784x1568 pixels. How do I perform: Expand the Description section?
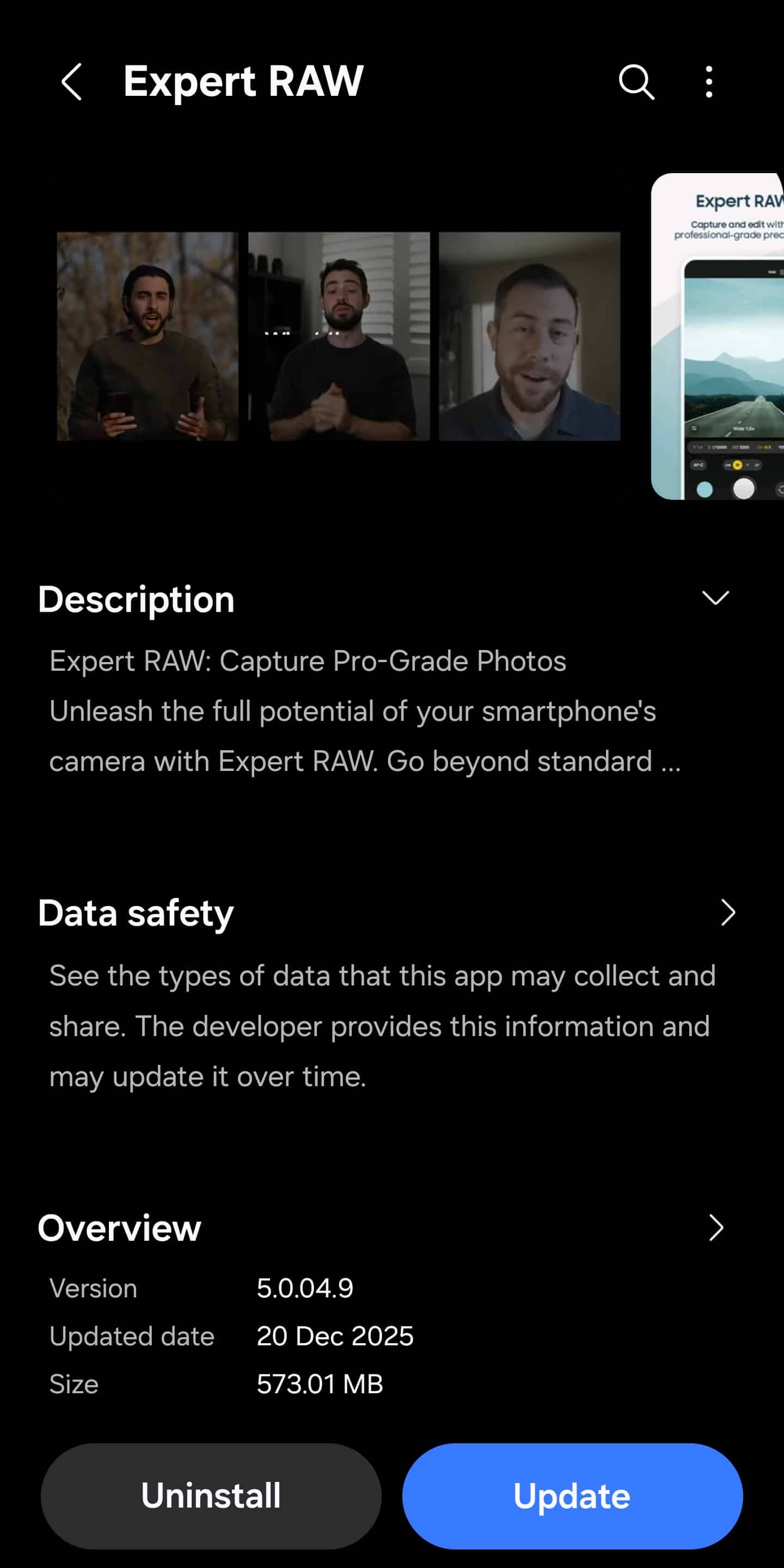point(715,598)
